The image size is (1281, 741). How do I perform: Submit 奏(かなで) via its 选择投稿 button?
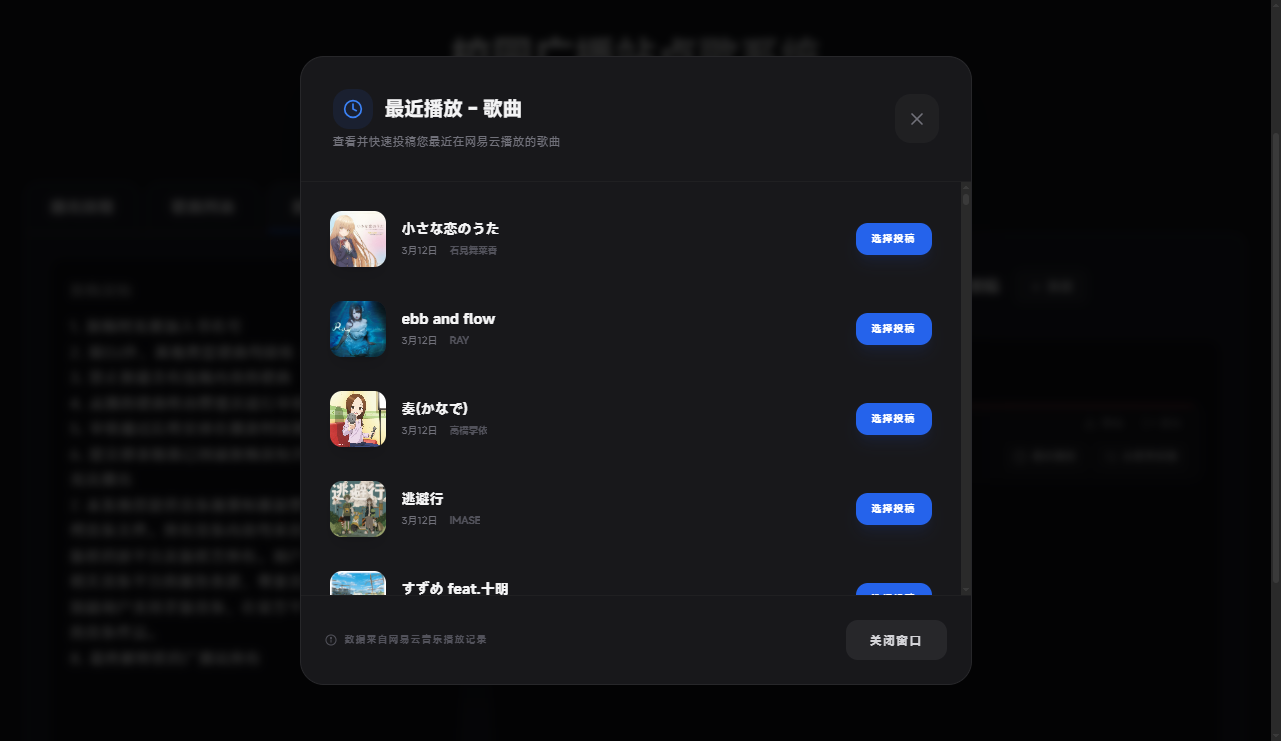(893, 419)
